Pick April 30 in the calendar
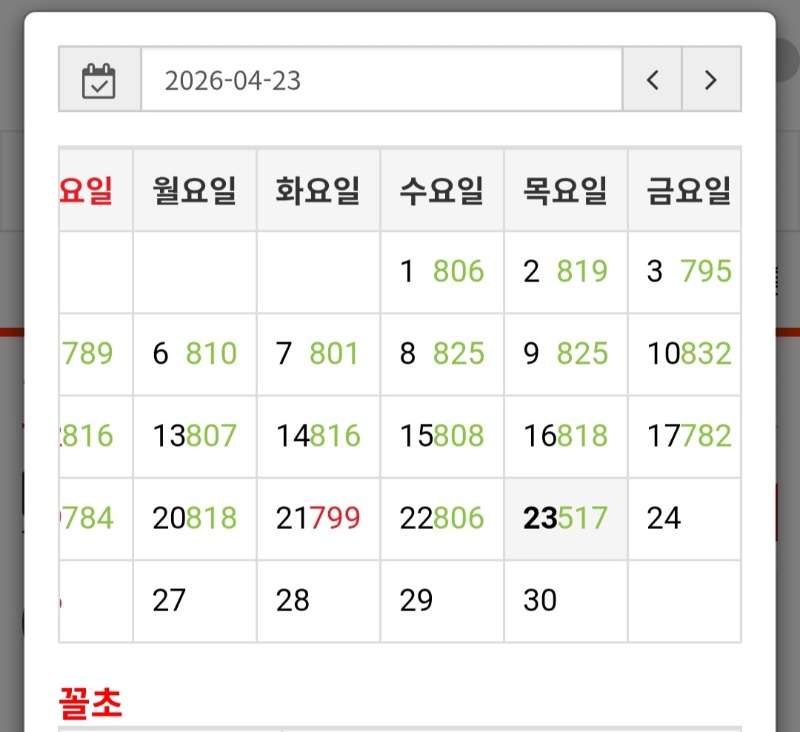This screenshot has height=732, width=800. [565, 600]
